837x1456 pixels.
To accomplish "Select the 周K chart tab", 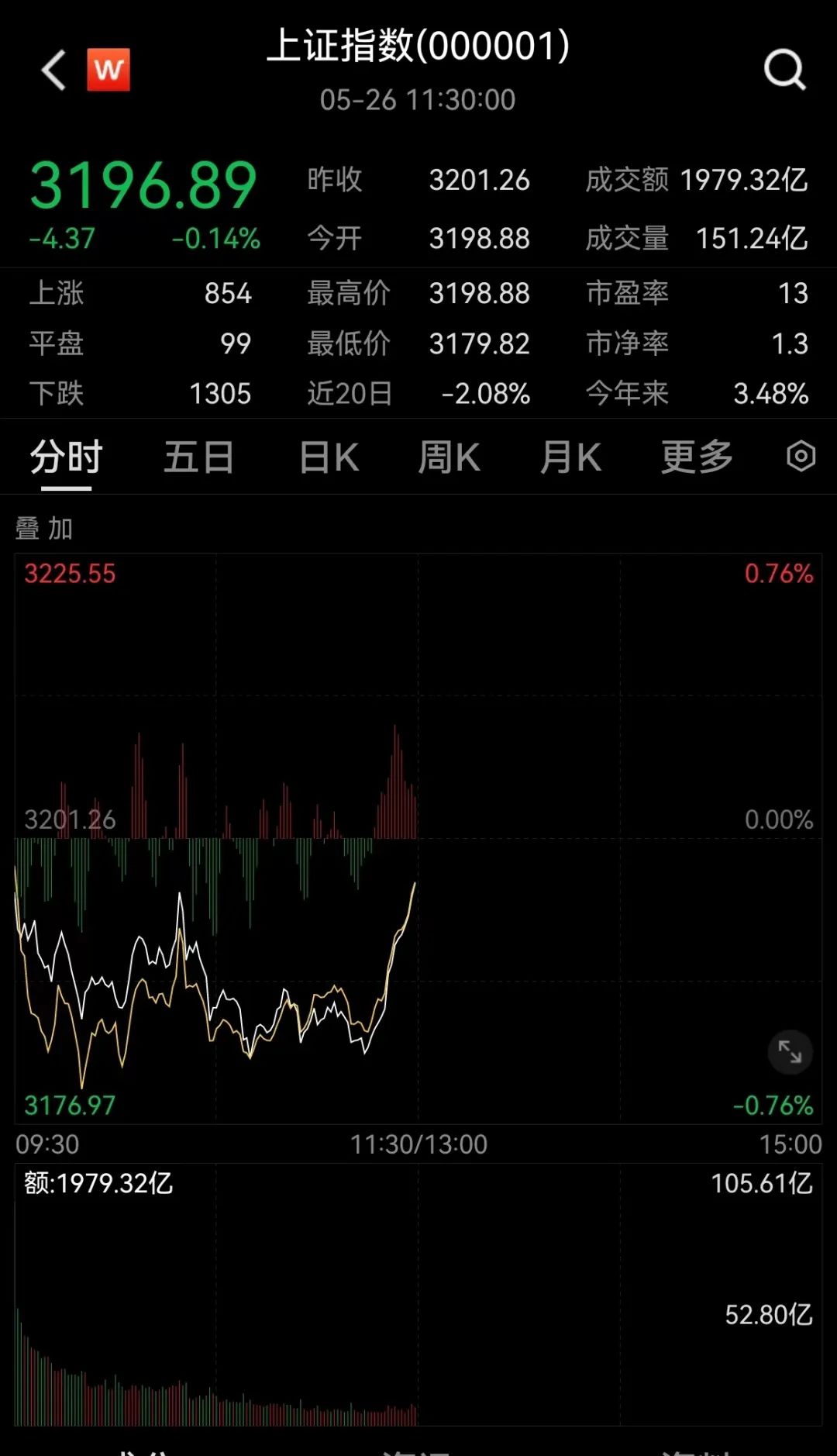I will pyautogui.click(x=449, y=457).
